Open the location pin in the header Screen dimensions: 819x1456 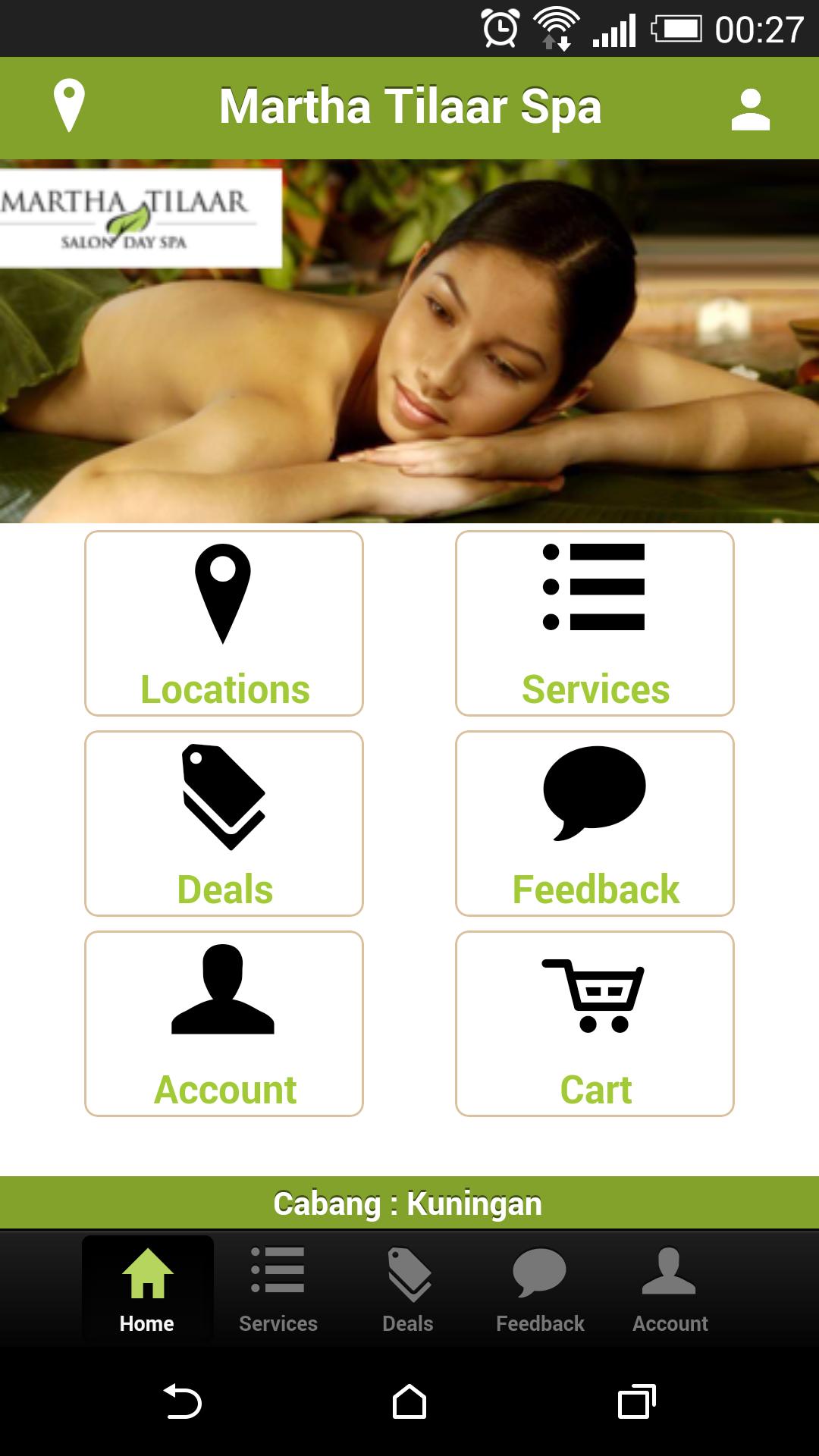click(x=69, y=106)
